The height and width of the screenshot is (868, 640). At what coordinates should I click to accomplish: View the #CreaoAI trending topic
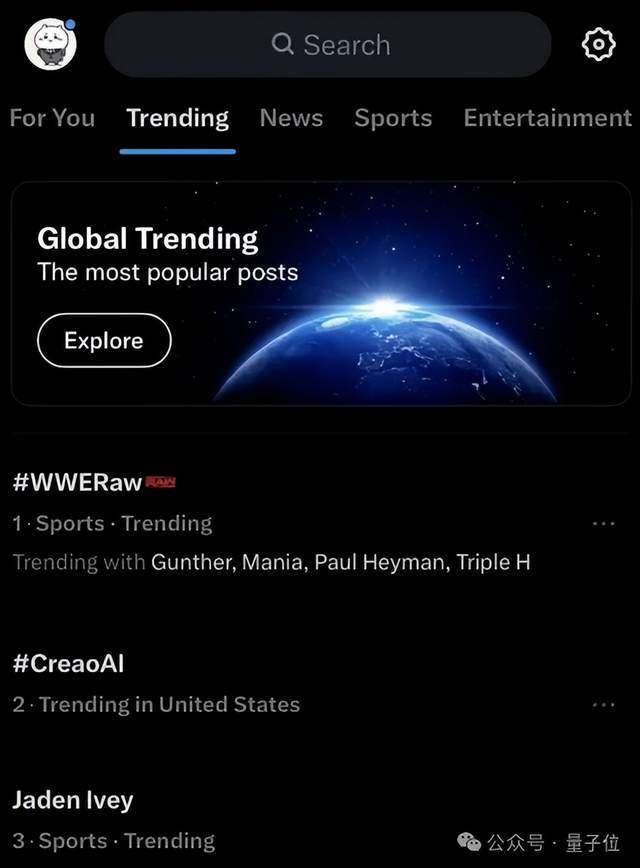tap(68, 664)
